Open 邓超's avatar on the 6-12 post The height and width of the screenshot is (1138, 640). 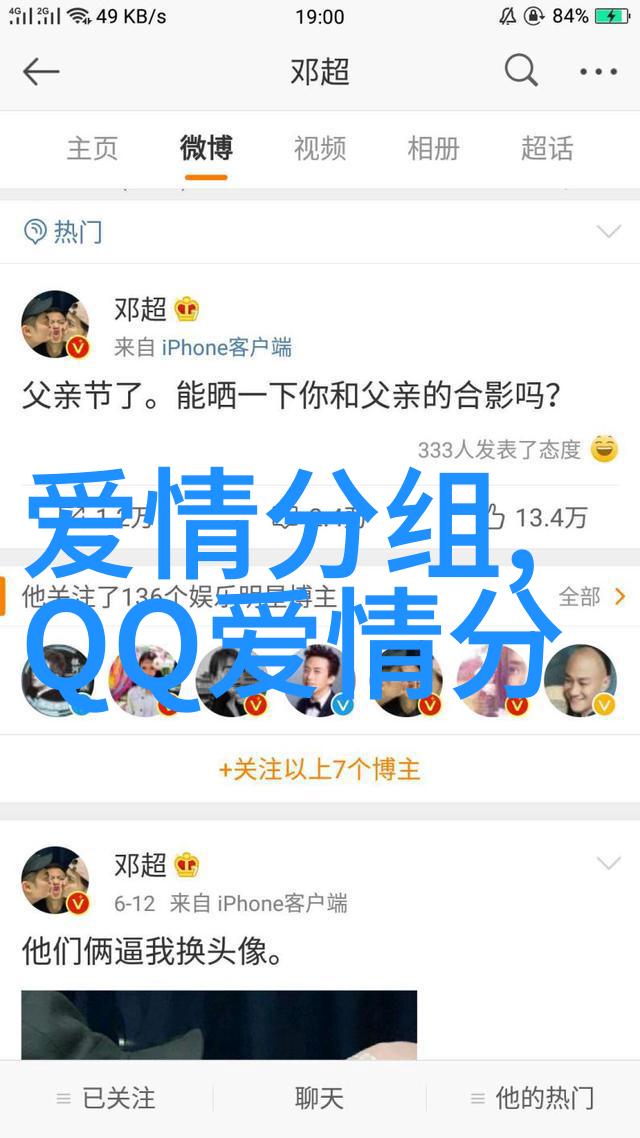point(55,880)
